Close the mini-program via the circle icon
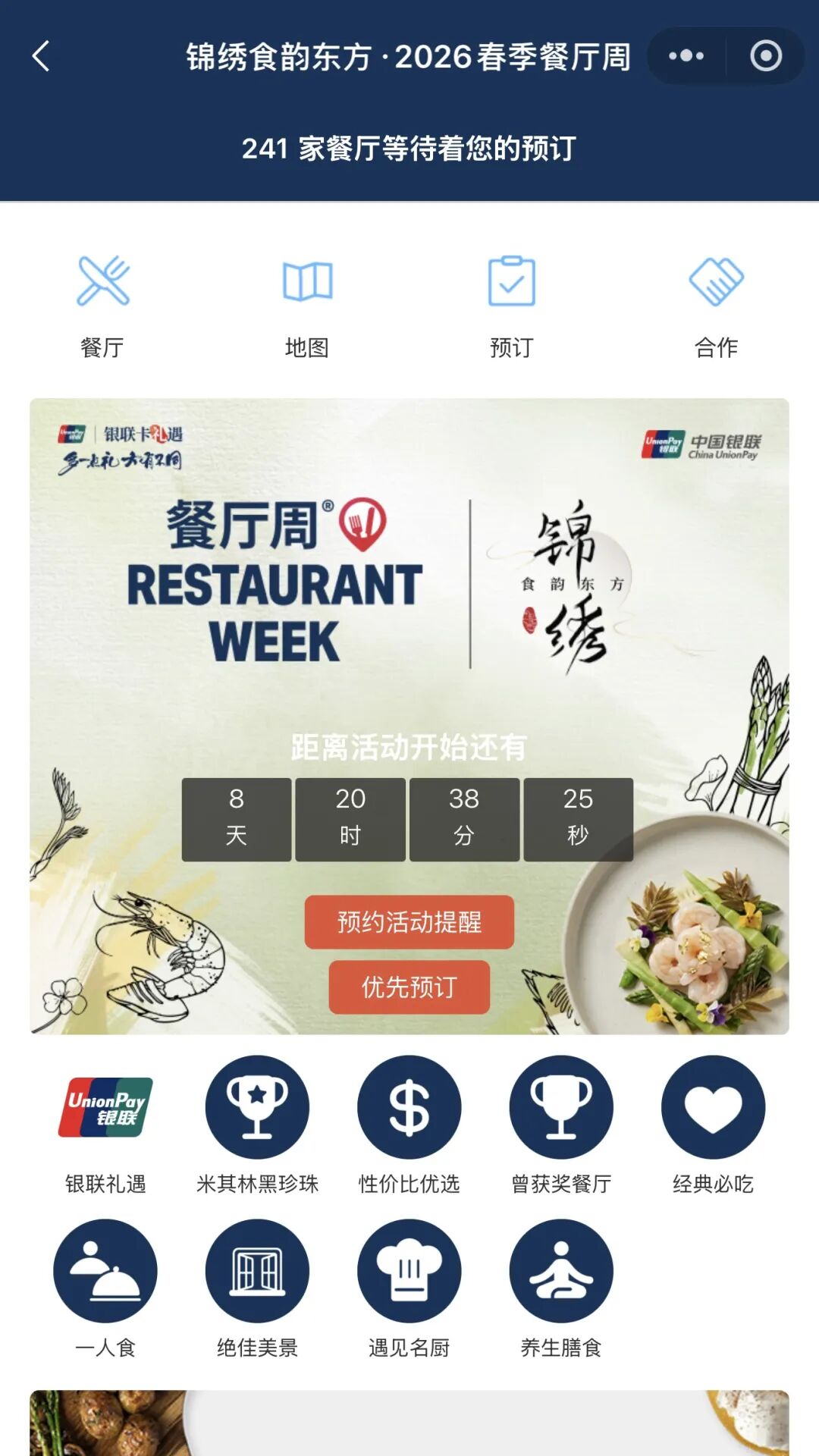 (x=765, y=56)
